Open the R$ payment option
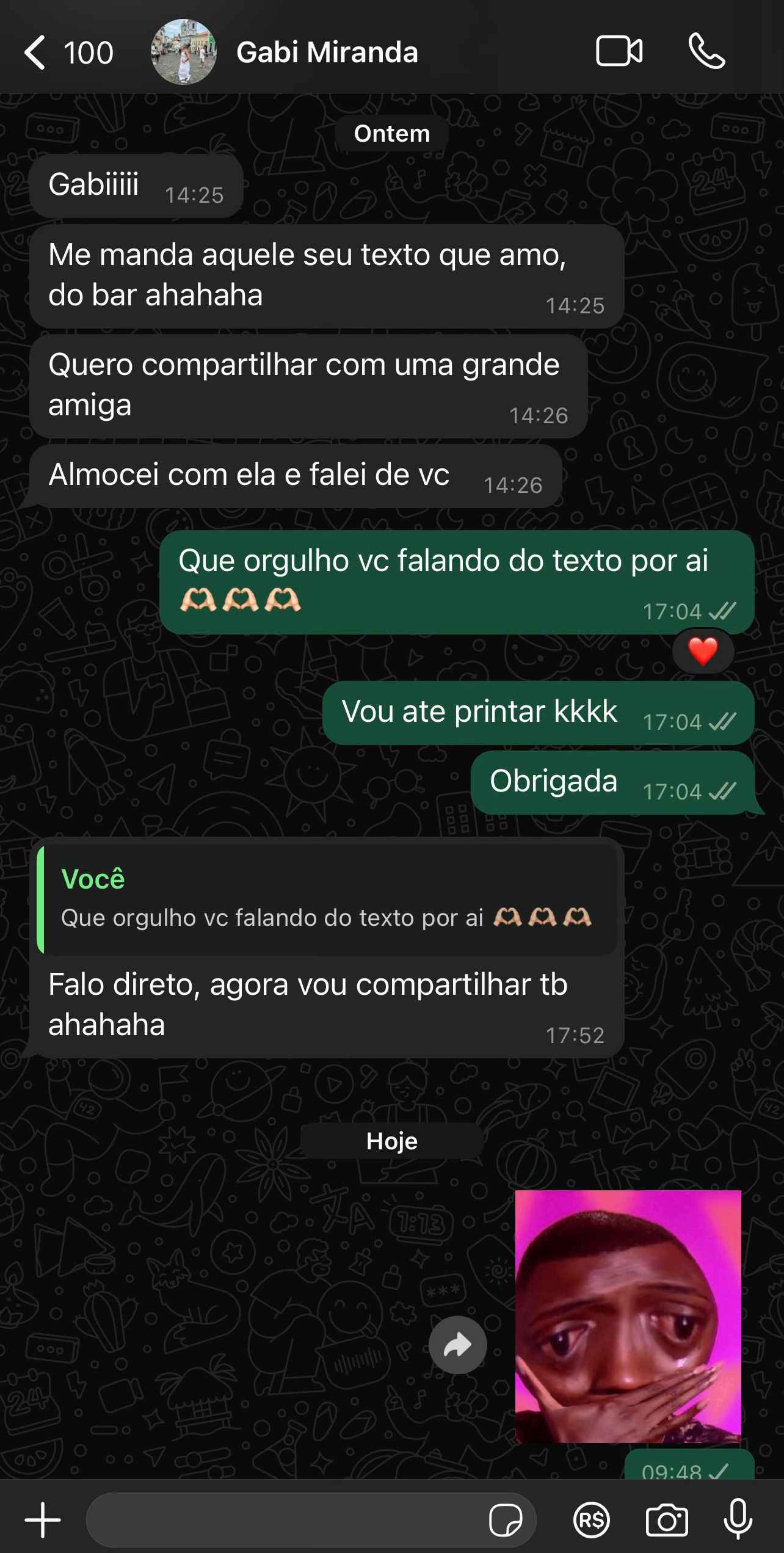Image resolution: width=784 pixels, height=1553 pixels. [591, 1519]
